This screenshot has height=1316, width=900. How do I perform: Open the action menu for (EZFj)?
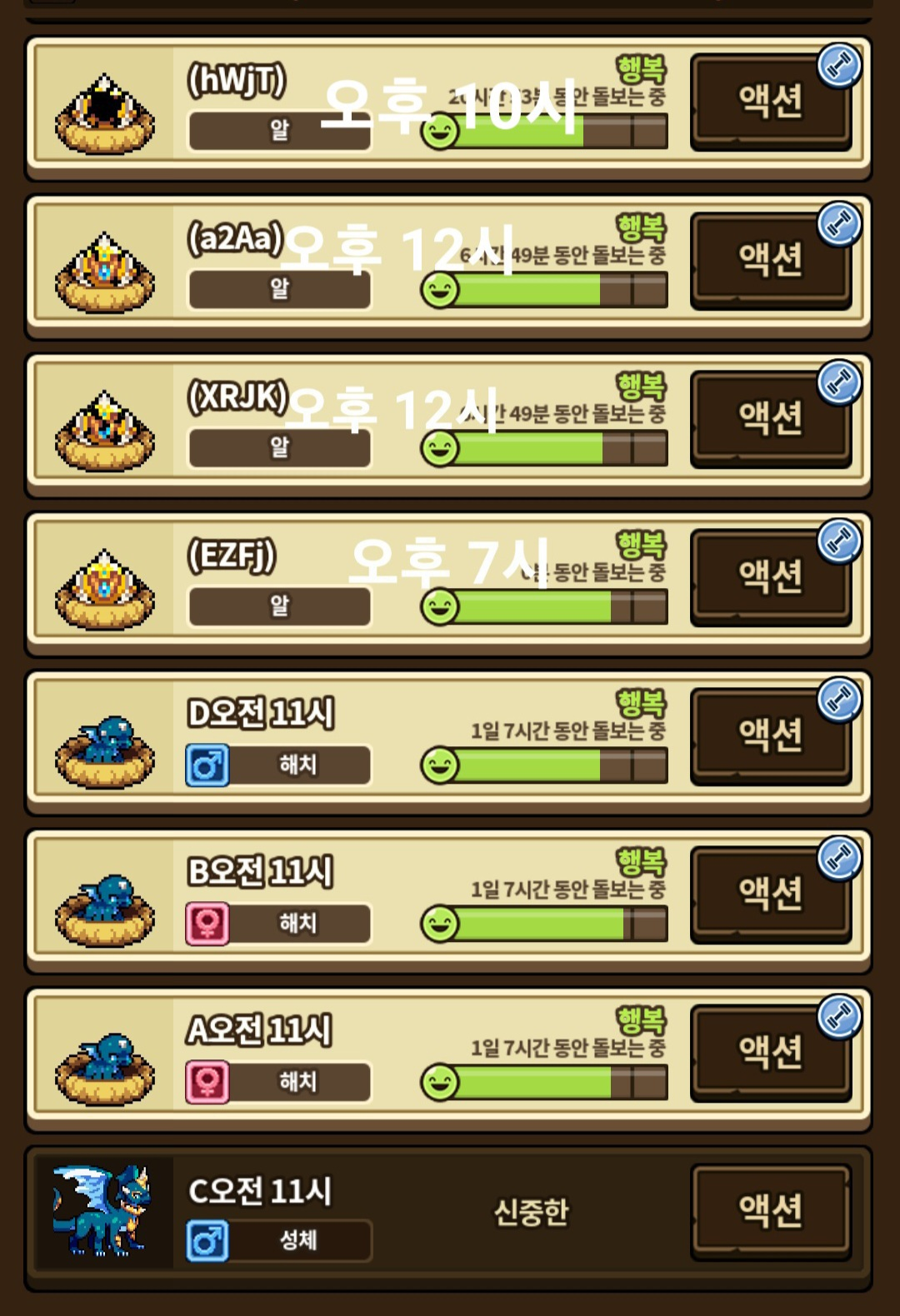pos(770,576)
